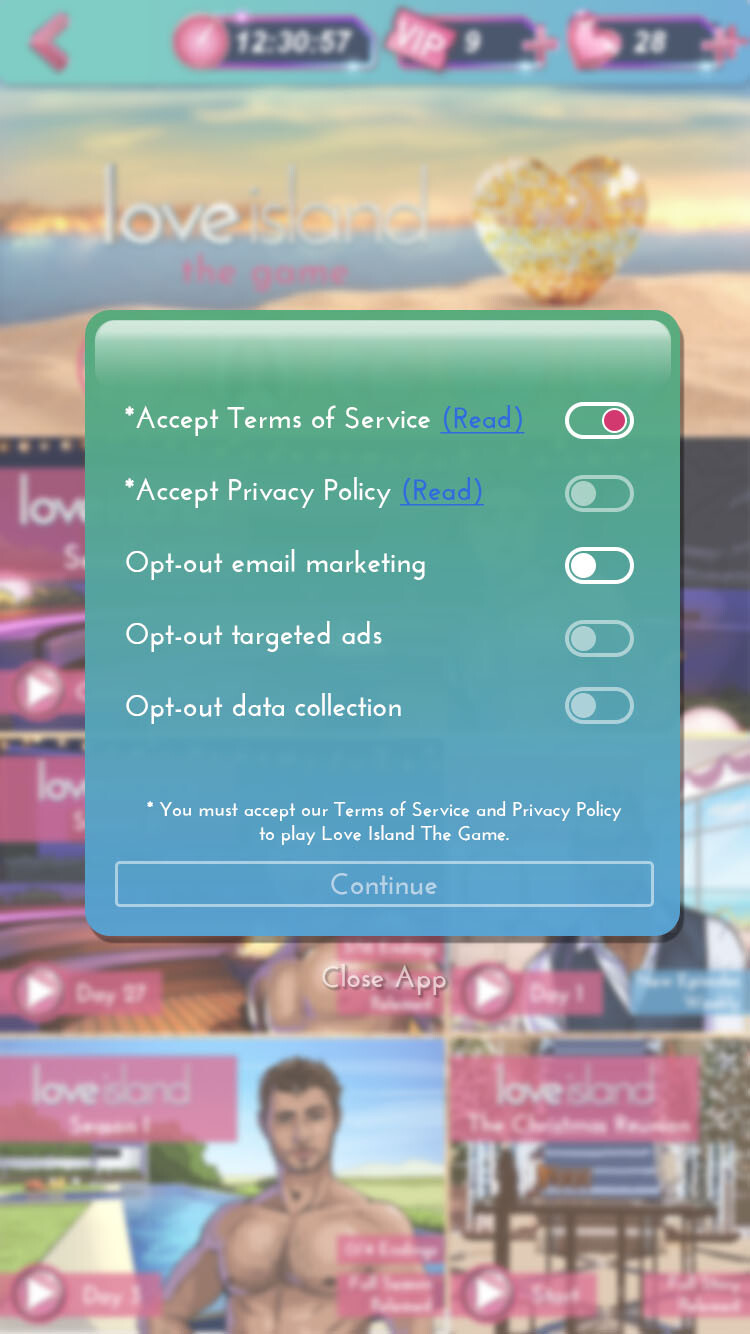Read the Terms of Service link
Screen dimensions: 750x1334
(x=483, y=419)
